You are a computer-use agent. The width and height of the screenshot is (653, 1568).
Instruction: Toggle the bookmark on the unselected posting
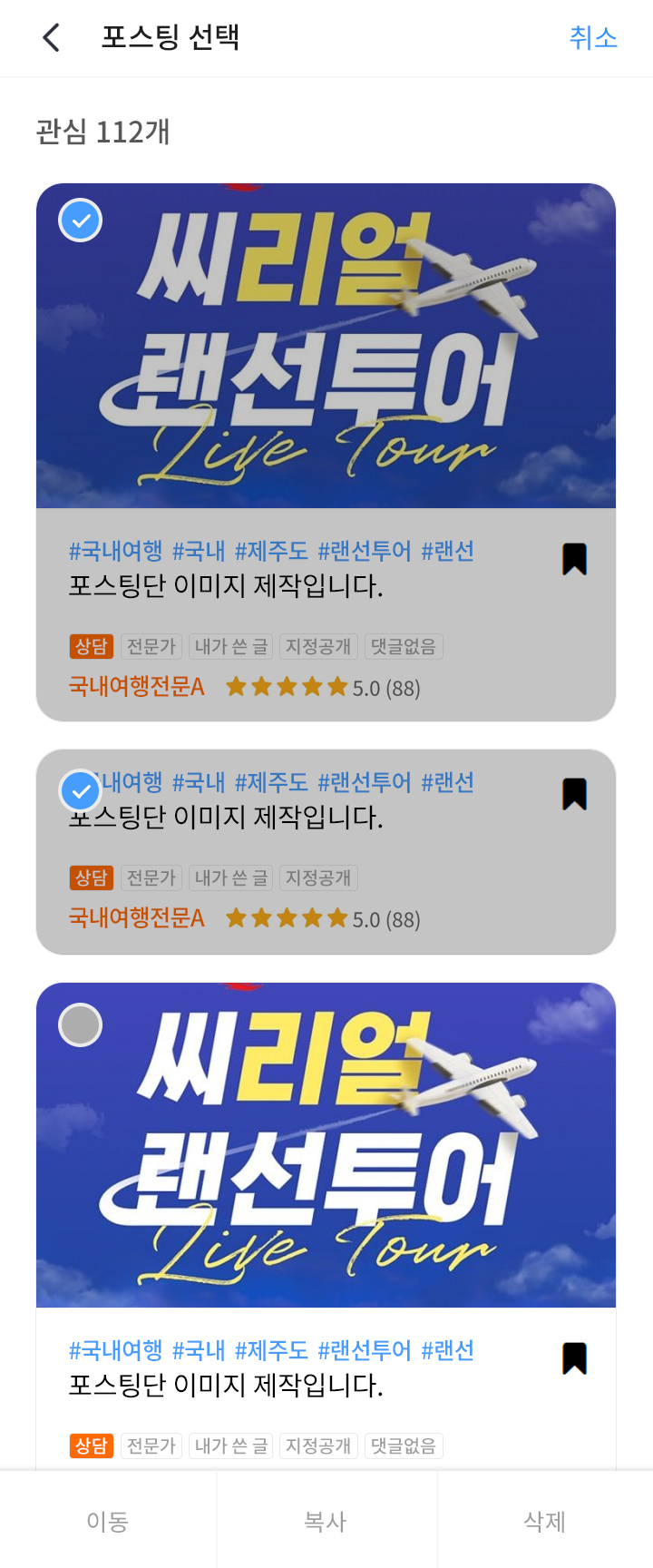point(574,1358)
